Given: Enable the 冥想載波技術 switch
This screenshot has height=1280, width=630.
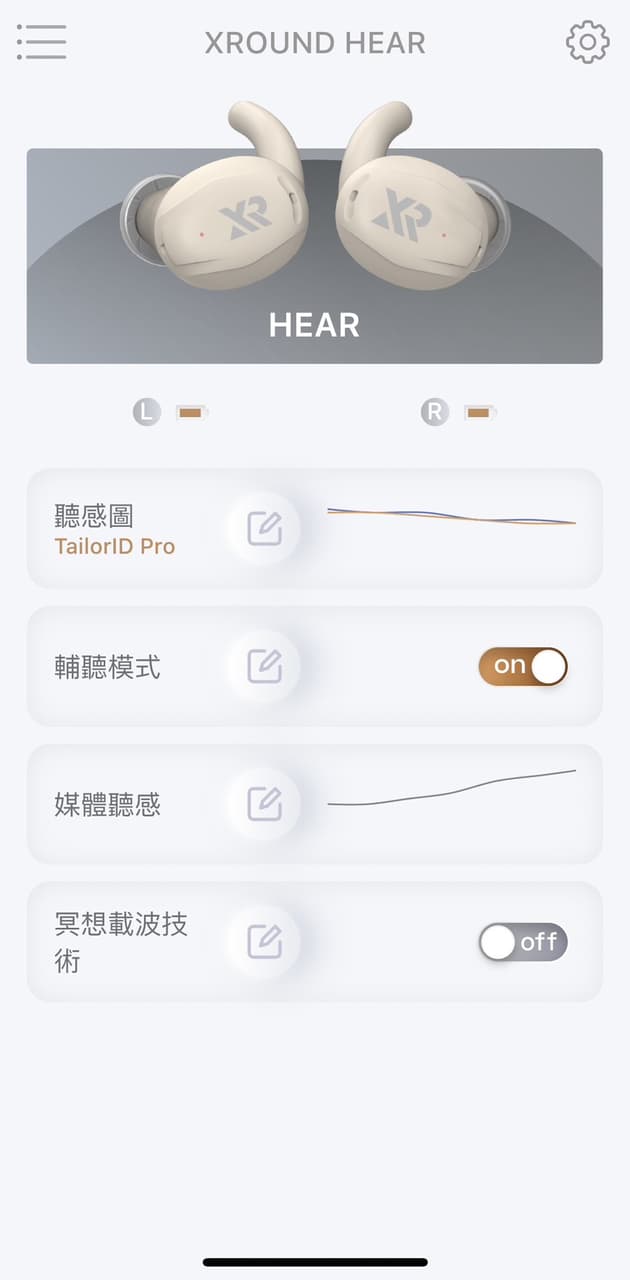Looking at the screenshot, I should click(523, 942).
